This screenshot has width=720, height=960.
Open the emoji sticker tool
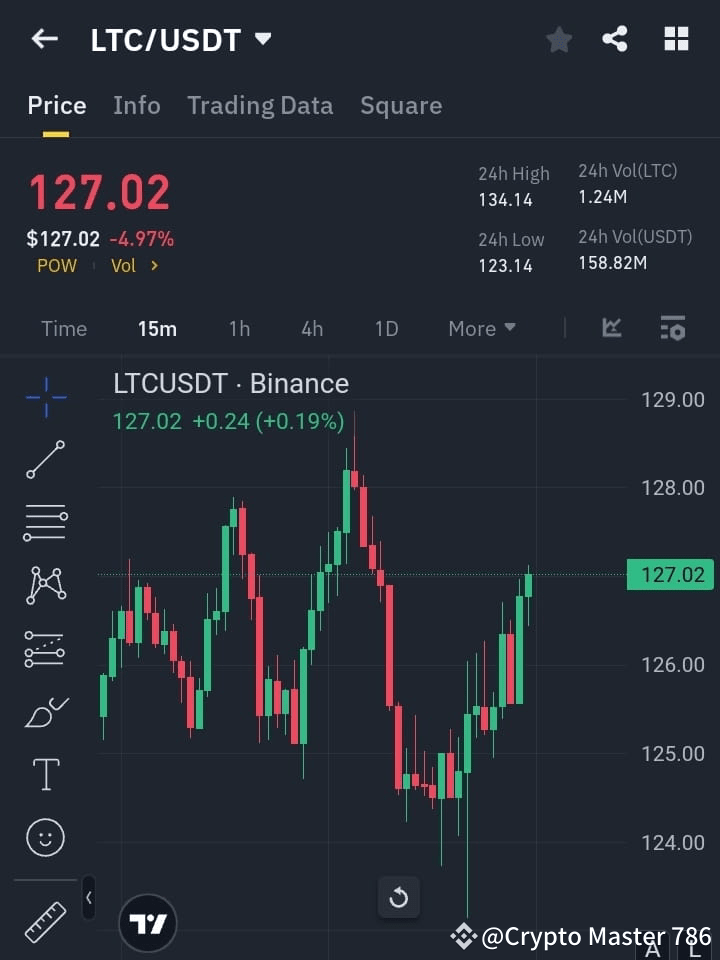[x=45, y=837]
